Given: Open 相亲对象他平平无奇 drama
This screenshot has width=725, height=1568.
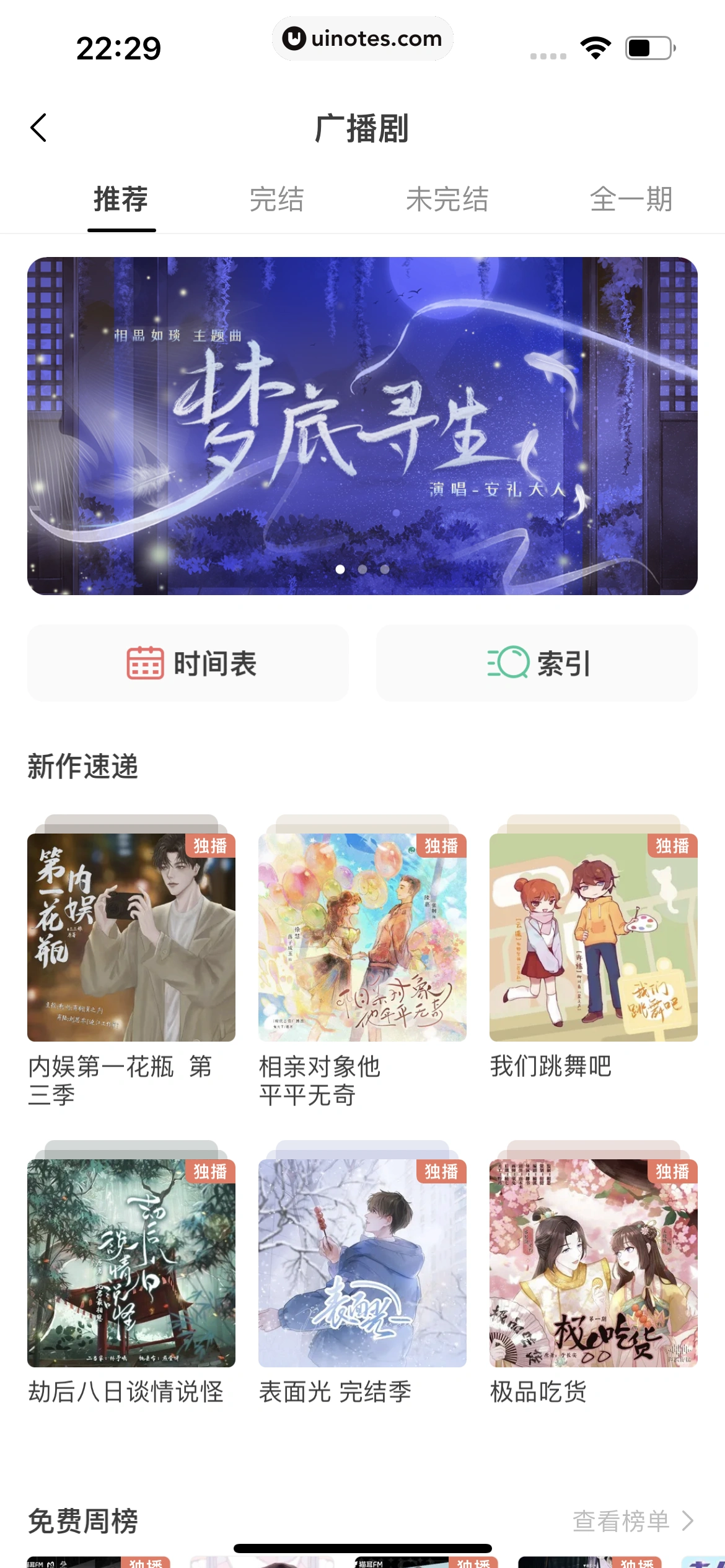Looking at the screenshot, I should point(362,938).
